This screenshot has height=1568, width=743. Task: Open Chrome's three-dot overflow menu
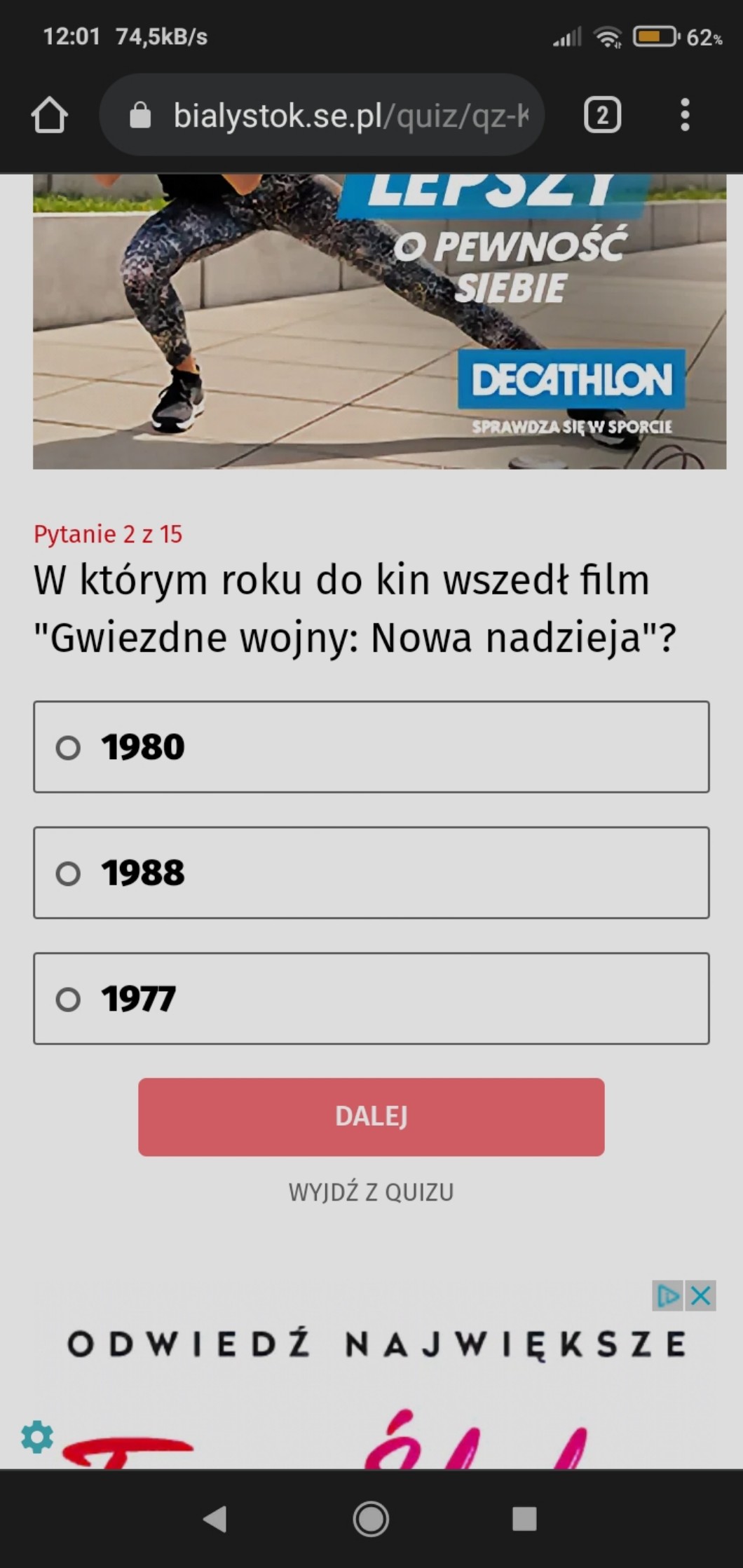685,116
